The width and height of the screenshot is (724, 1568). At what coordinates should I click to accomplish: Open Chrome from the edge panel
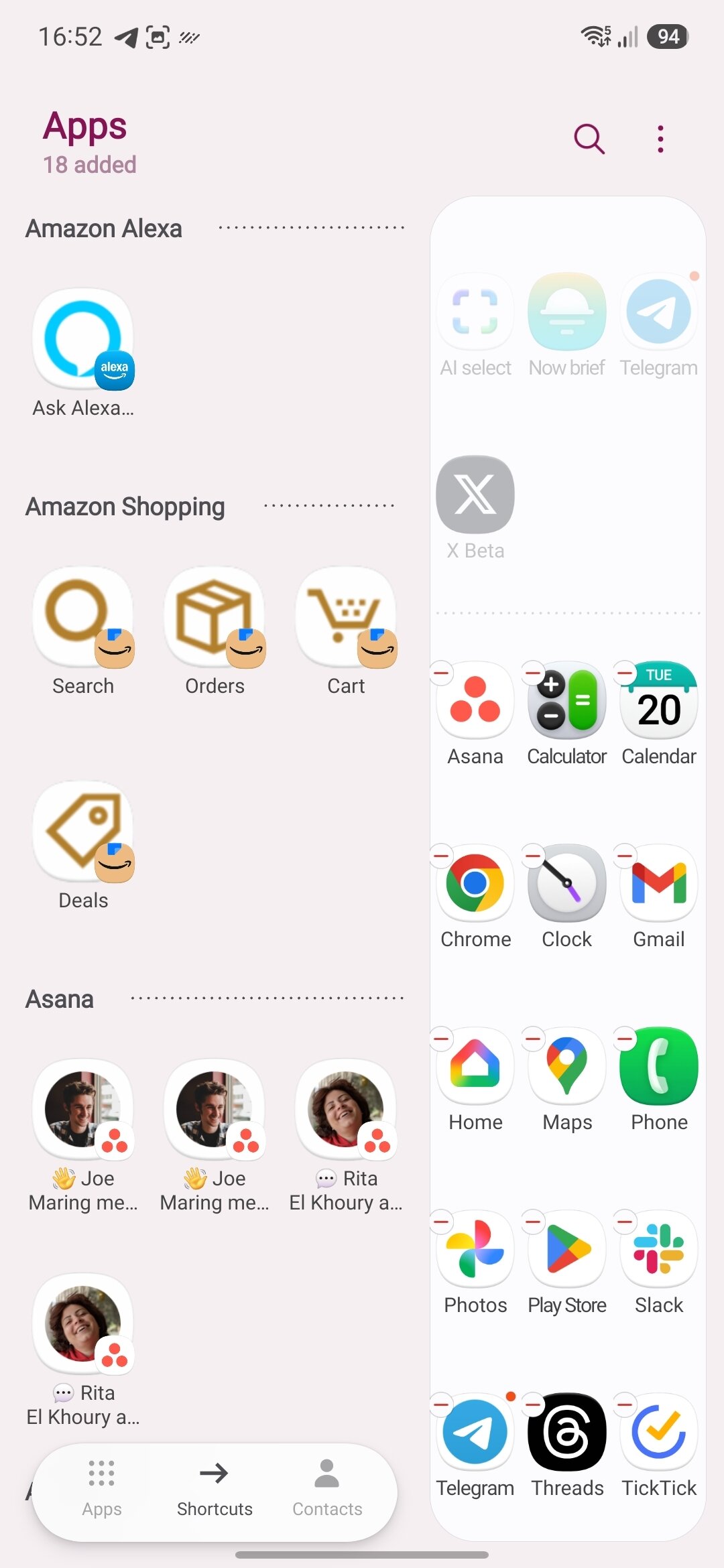pyautogui.click(x=475, y=885)
